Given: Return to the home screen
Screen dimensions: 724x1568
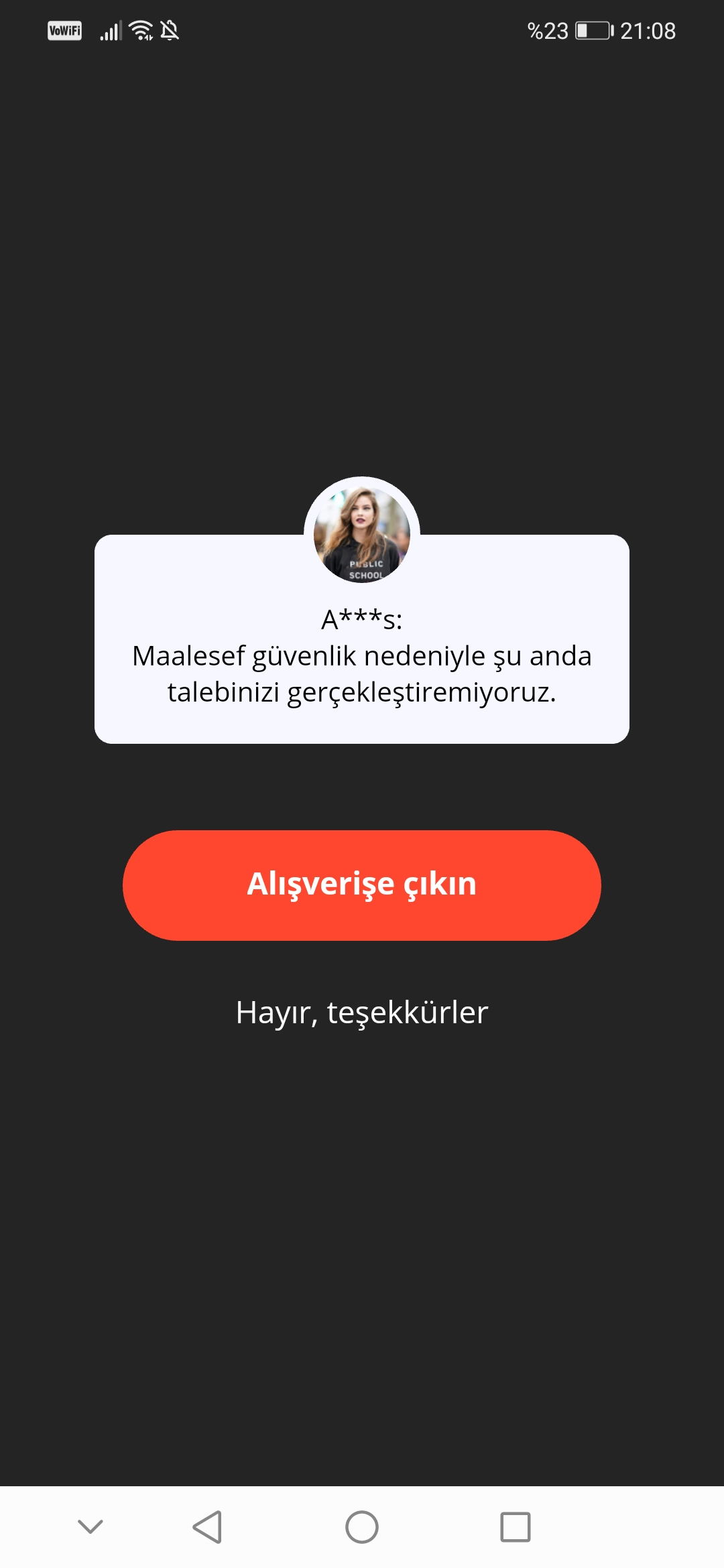Looking at the screenshot, I should pos(362,1527).
